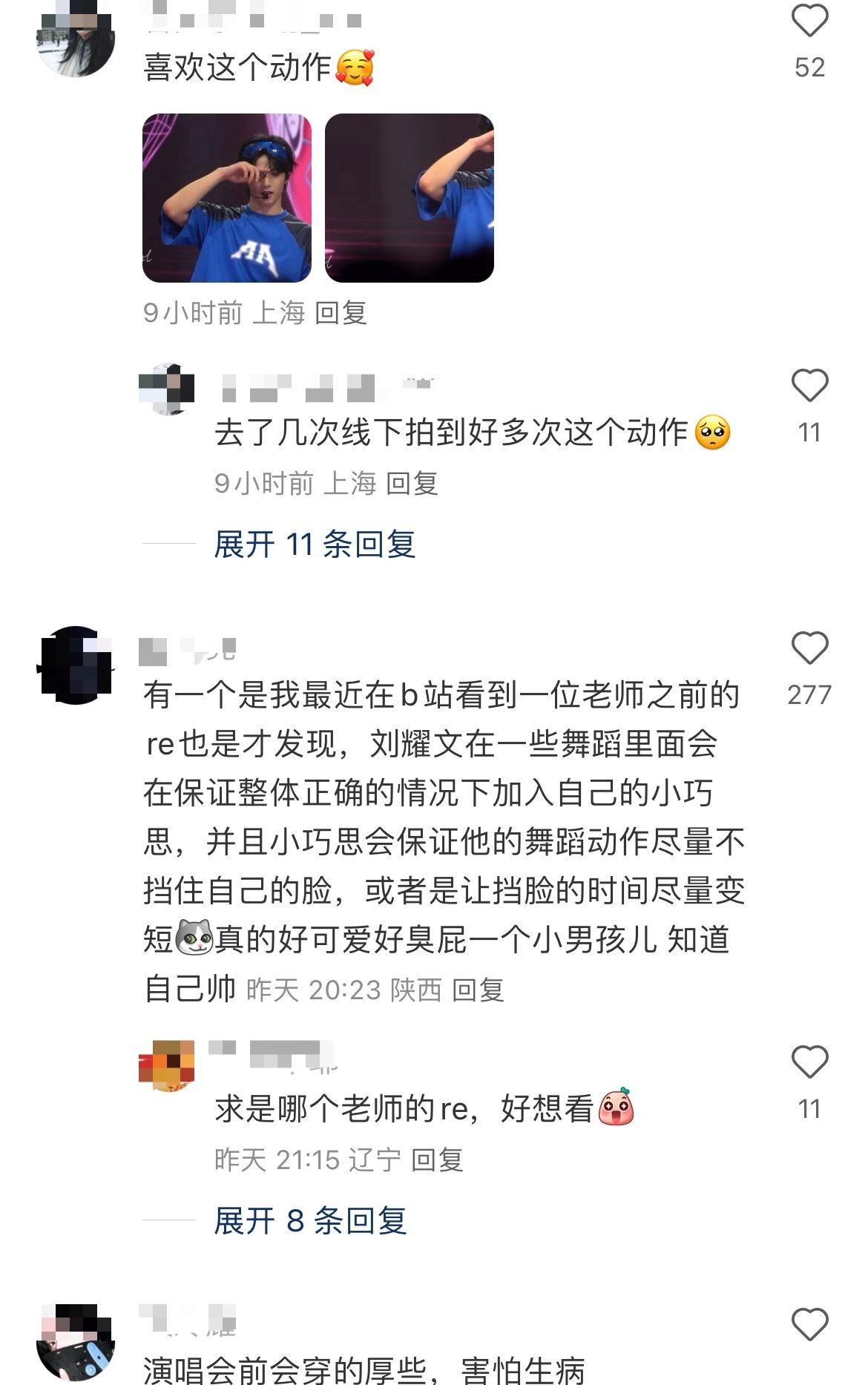Reply to the comment 喜欢这个动作
Viewport: 868px width, 1385px height.
coord(341,313)
